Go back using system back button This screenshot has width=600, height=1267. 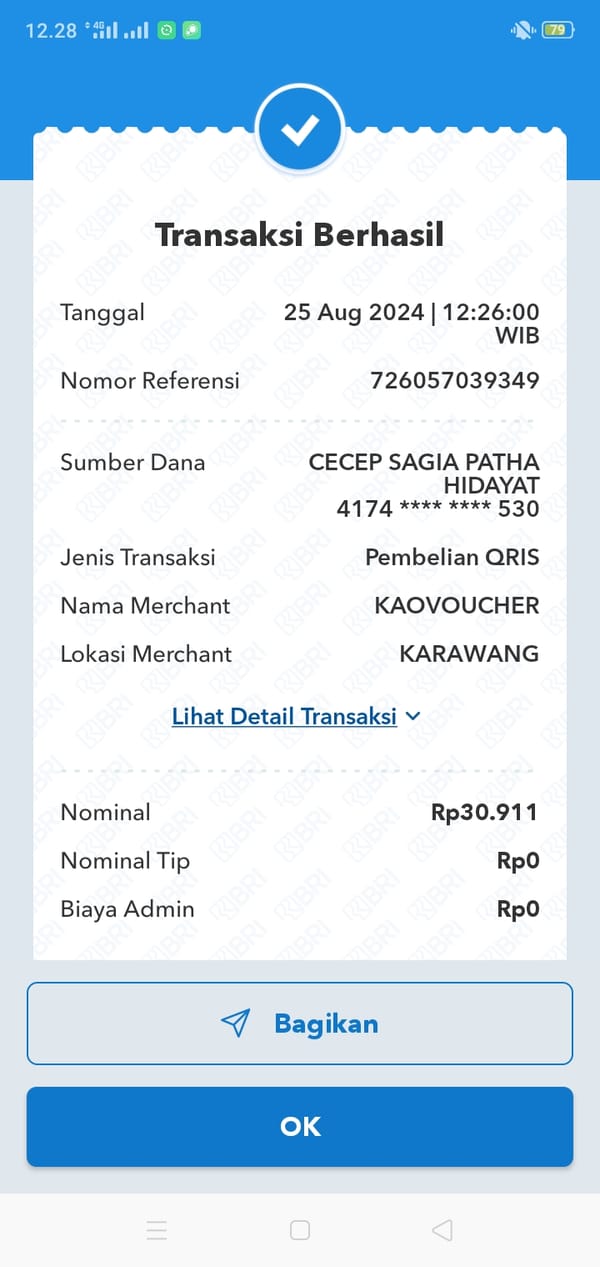click(442, 1230)
